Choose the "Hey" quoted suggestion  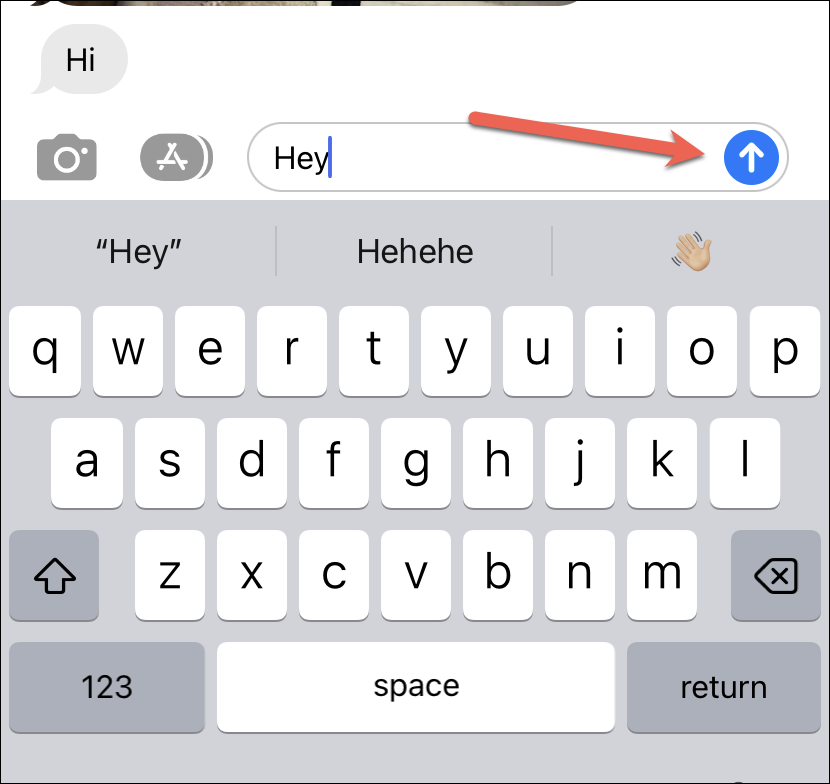point(139,251)
